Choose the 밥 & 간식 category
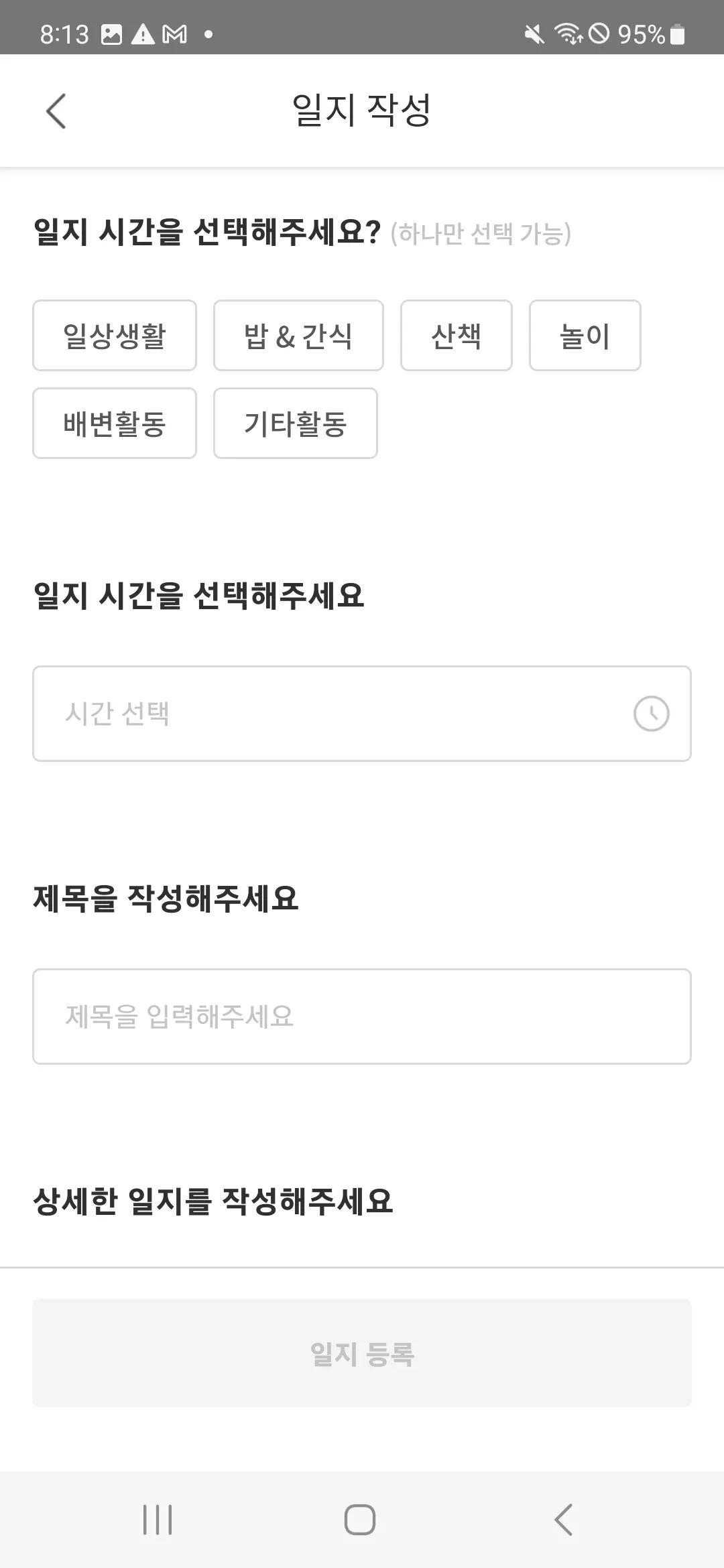The width and height of the screenshot is (724, 1568). pos(298,336)
